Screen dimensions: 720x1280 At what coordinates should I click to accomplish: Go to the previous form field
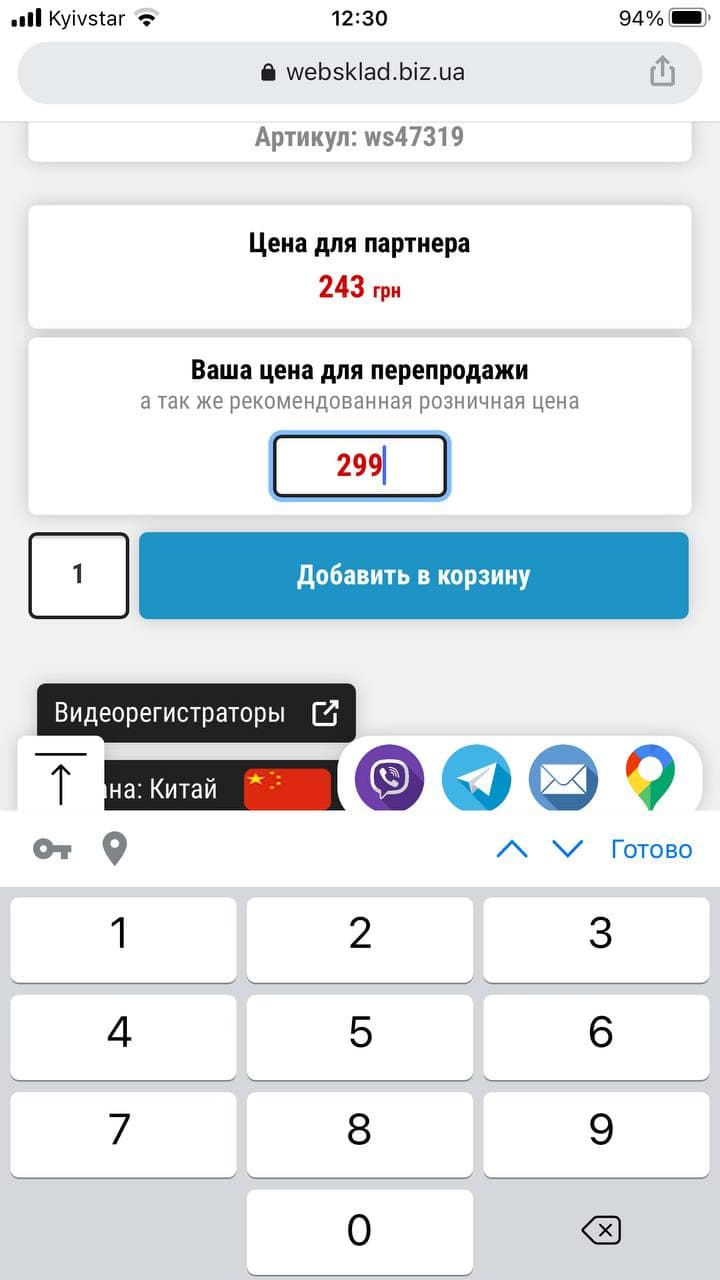[511, 849]
